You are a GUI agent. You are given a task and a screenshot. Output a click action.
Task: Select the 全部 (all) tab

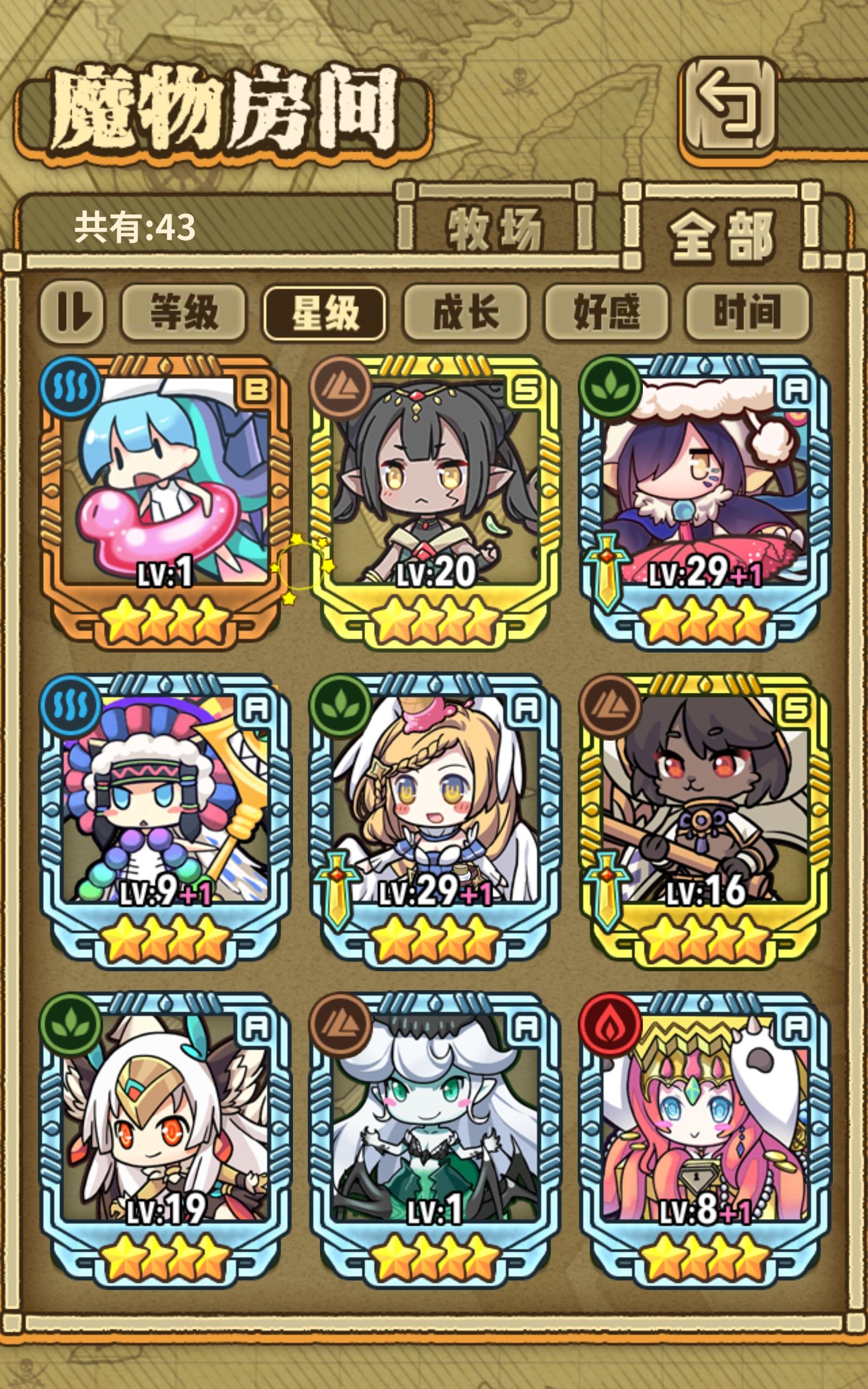click(722, 229)
